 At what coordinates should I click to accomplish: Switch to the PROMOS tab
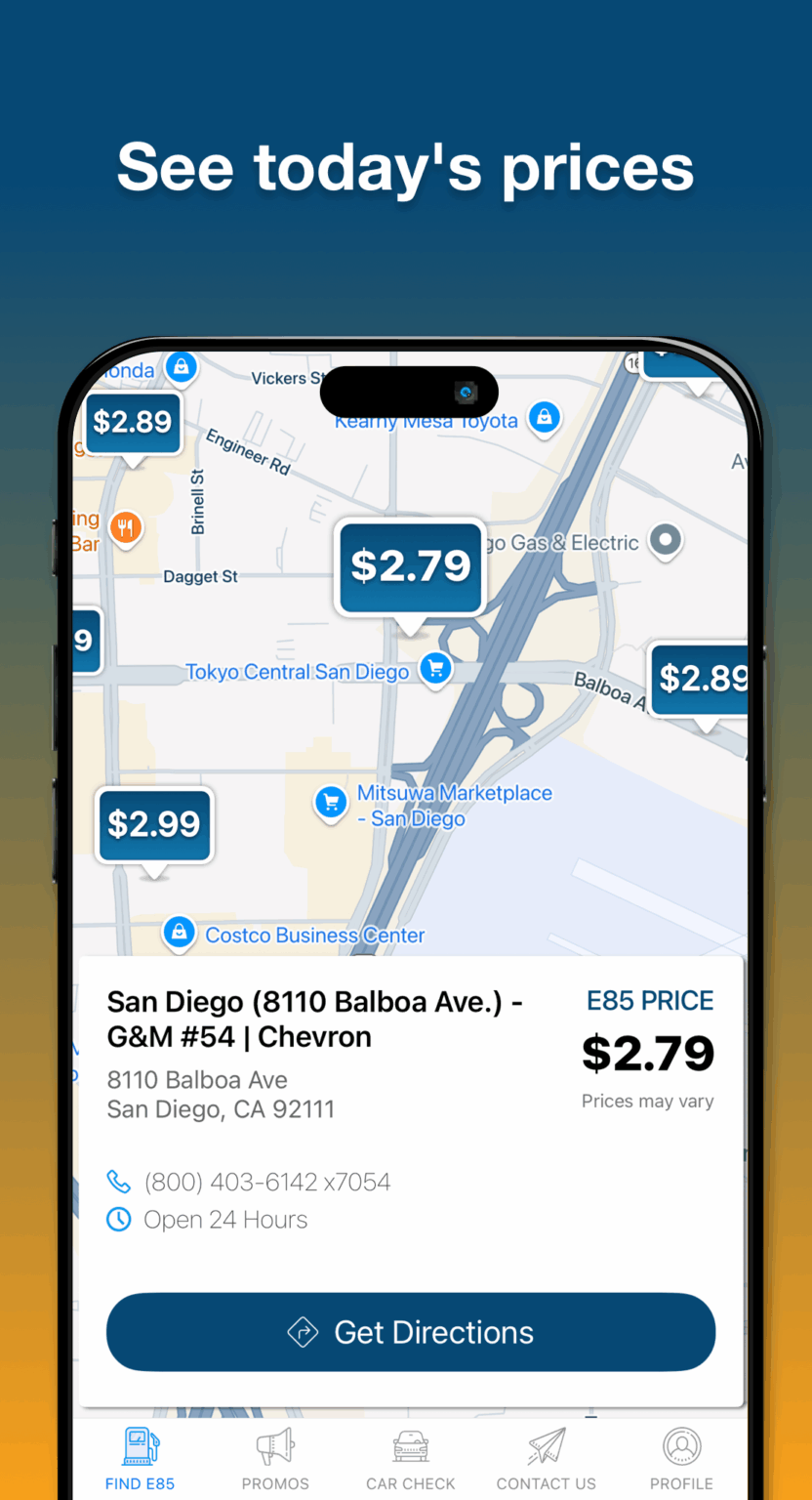tap(274, 1458)
